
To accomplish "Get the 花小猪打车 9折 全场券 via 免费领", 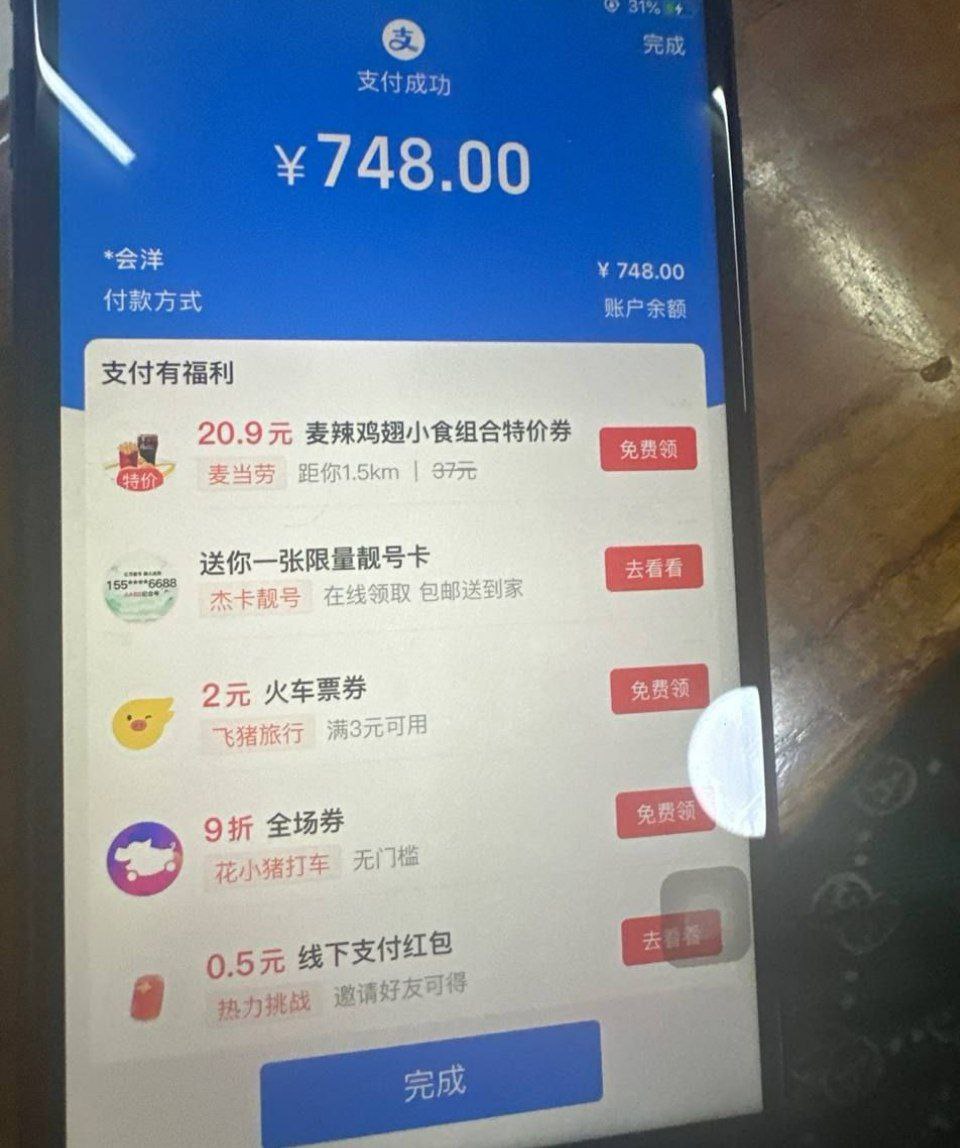I will pyautogui.click(x=664, y=814).
